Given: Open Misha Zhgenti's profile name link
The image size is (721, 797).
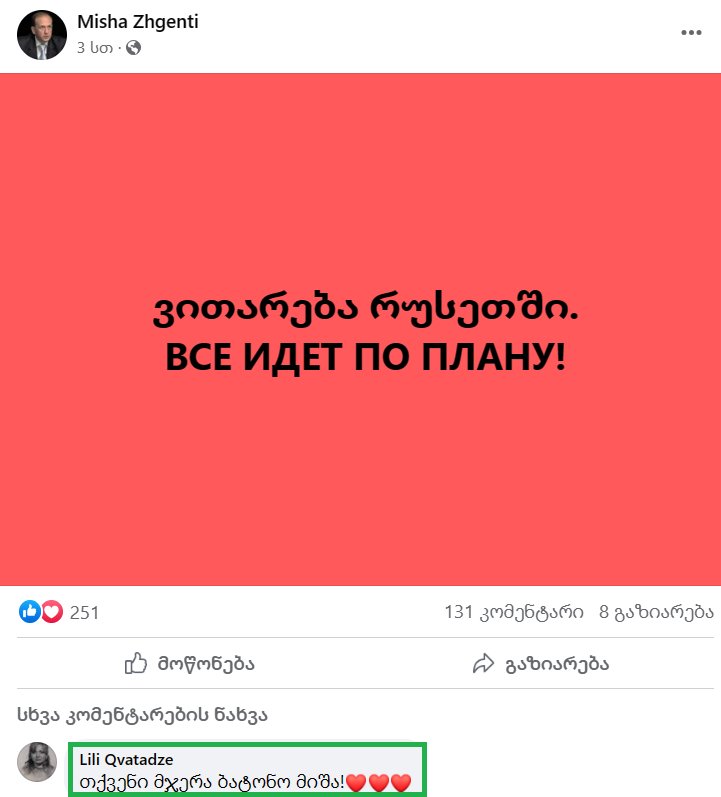Looking at the screenshot, I should (137, 22).
